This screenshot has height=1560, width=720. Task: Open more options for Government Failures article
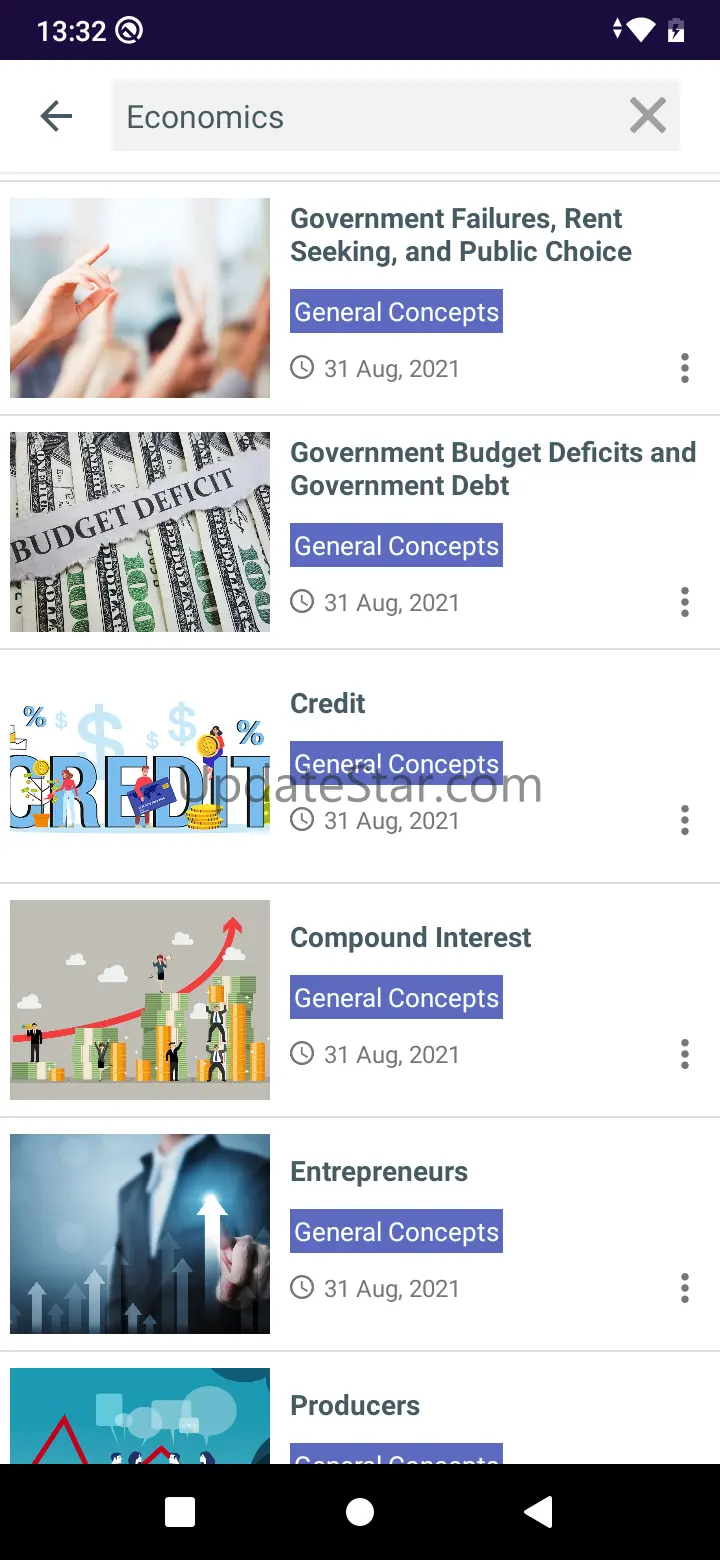point(684,368)
